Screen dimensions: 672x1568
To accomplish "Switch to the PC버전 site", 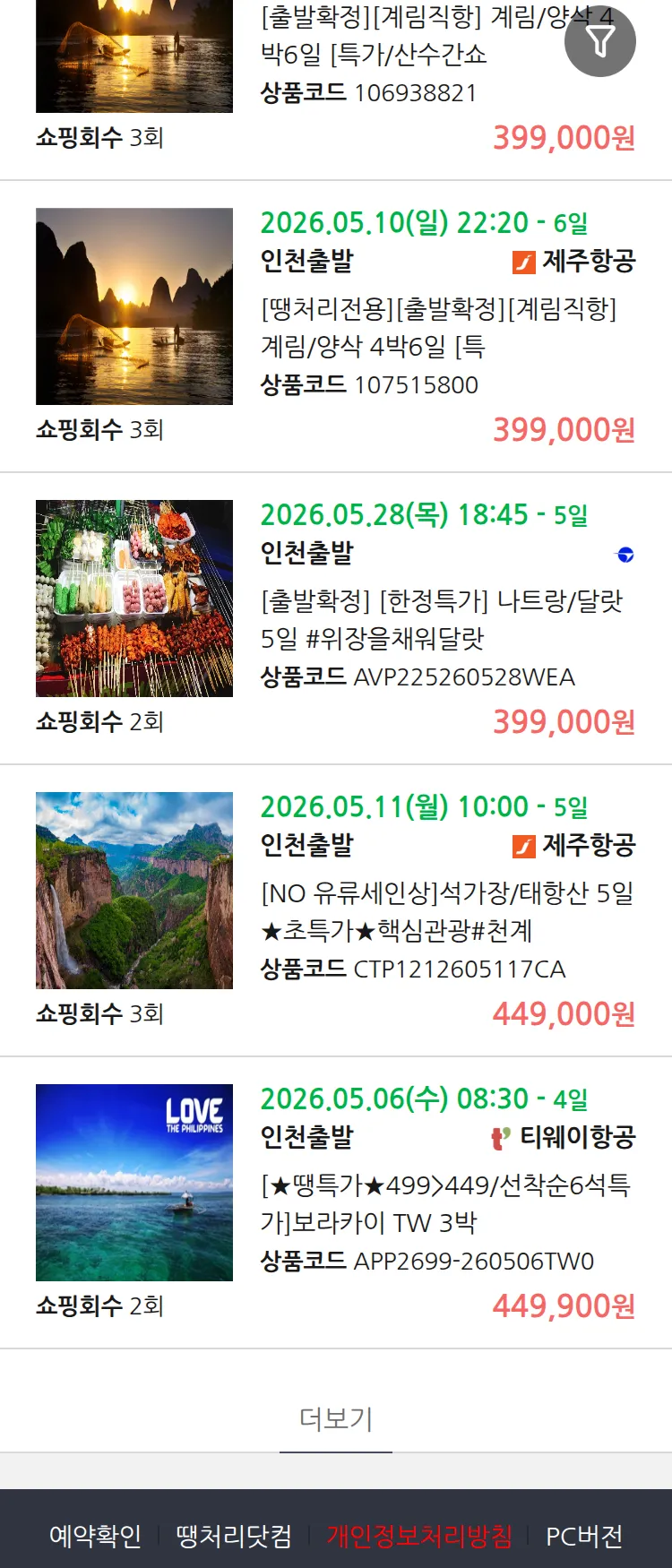I will click(x=584, y=1536).
